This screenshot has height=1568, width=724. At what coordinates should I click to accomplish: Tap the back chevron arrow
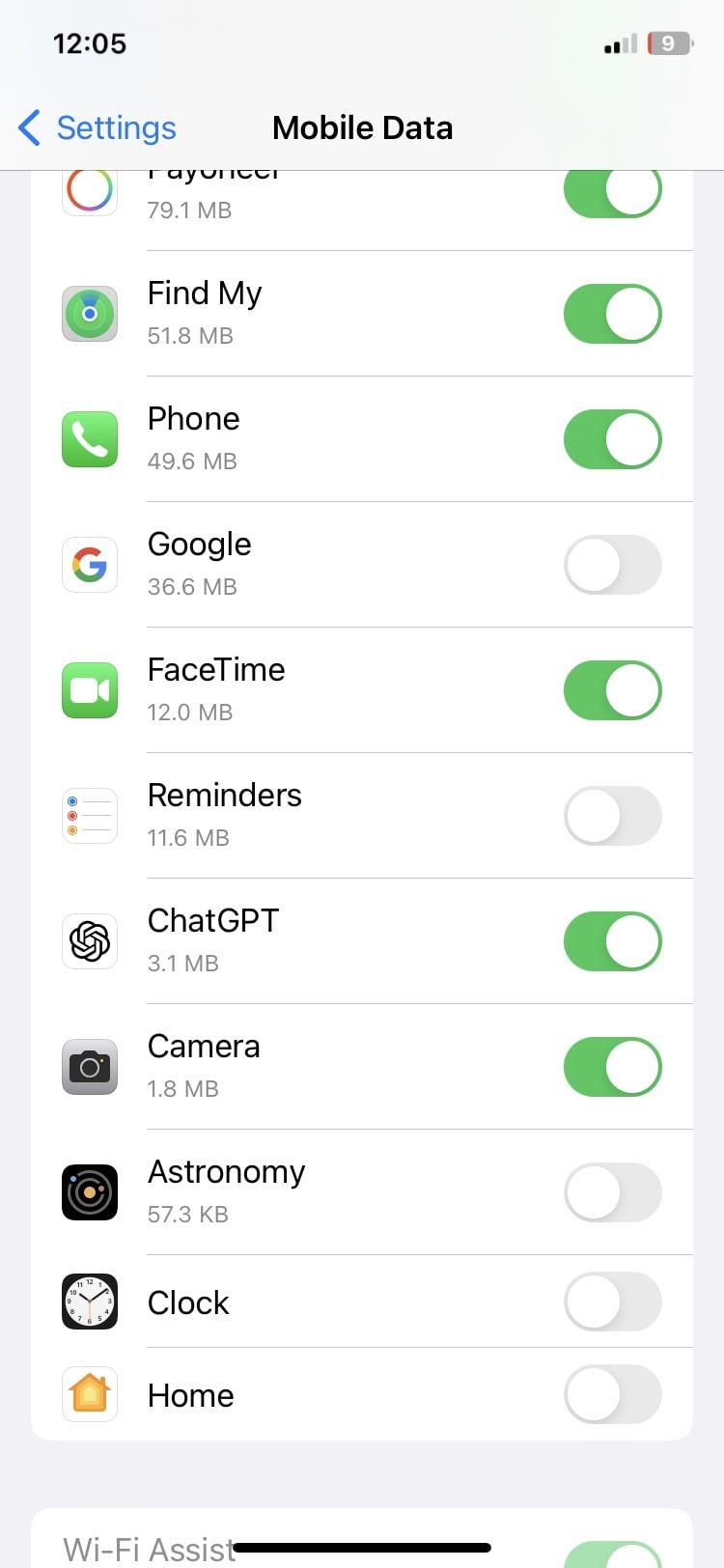[x=29, y=126]
